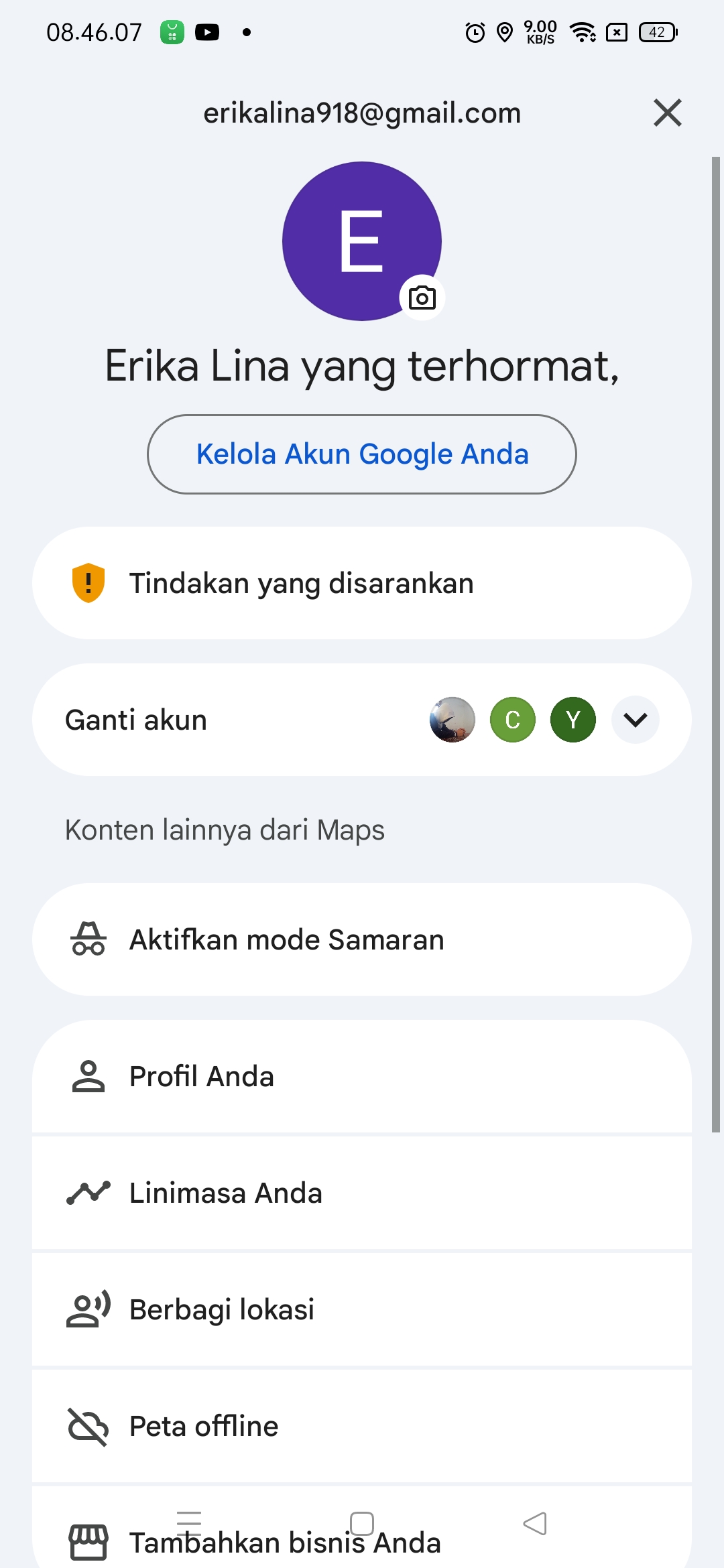Open Linimasa Anda
724x1568 pixels.
point(362,1193)
